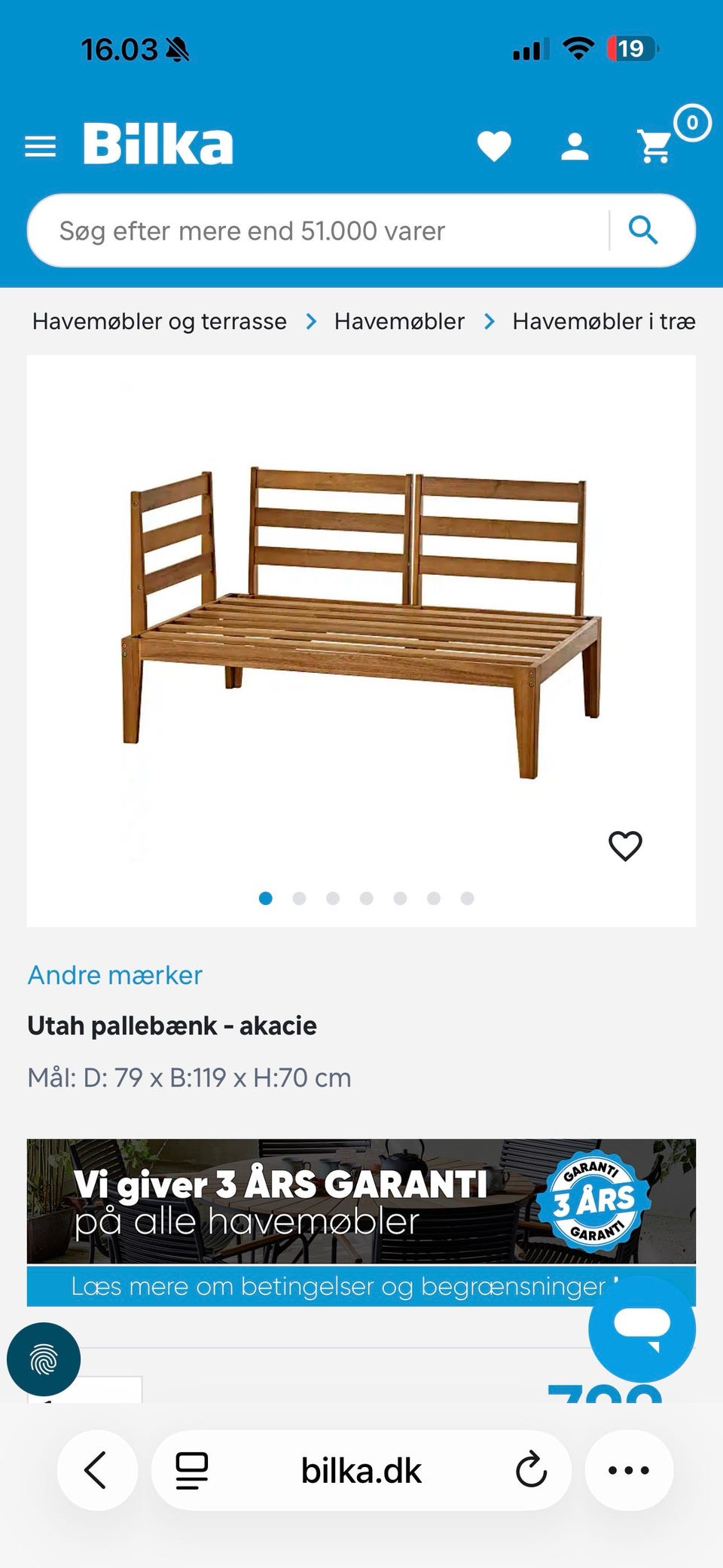The height and width of the screenshot is (1568, 723).
Task: Open the user account icon
Action: 575,146
